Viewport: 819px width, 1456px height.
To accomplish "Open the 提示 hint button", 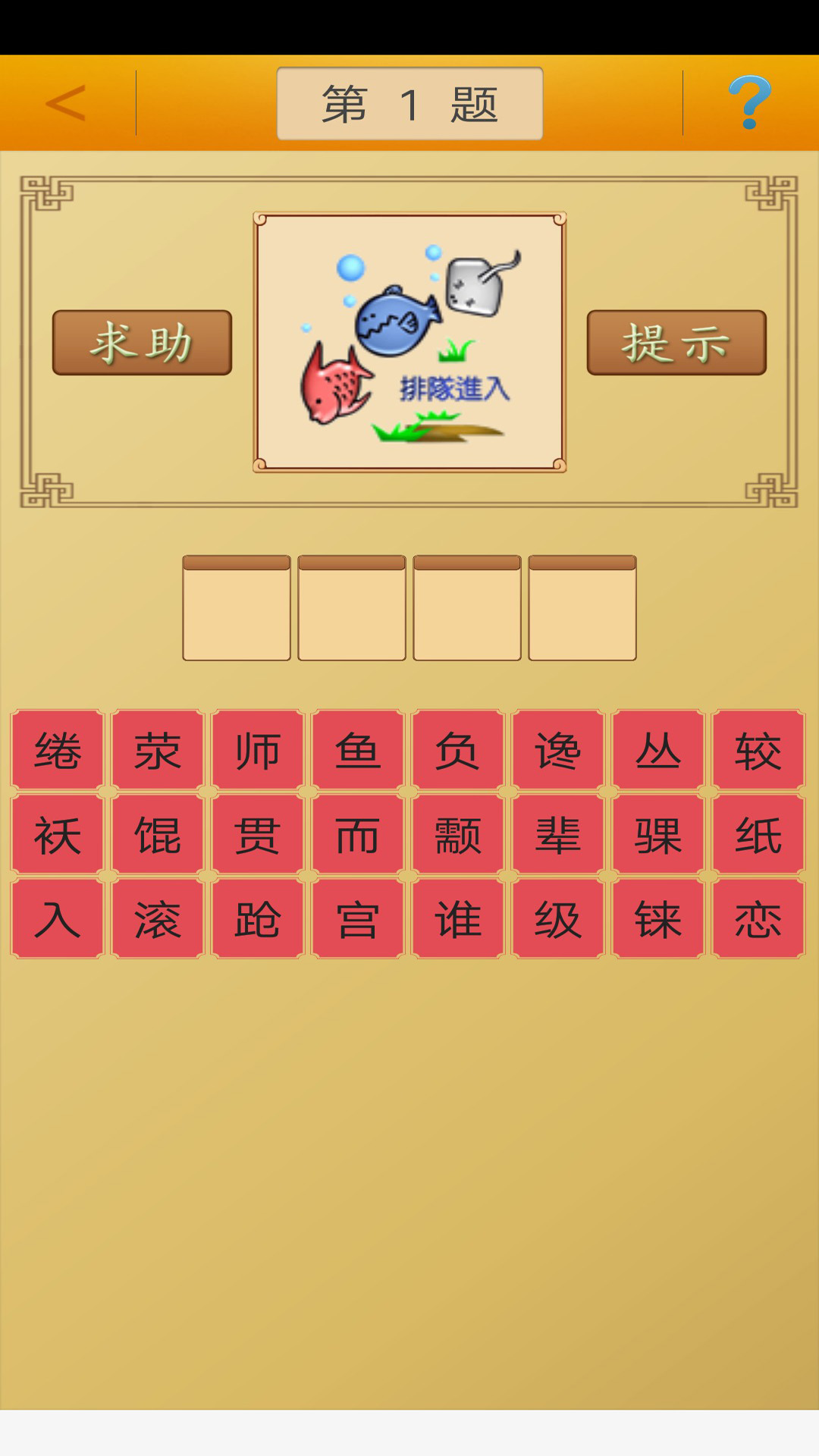I will [x=676, y=343].
